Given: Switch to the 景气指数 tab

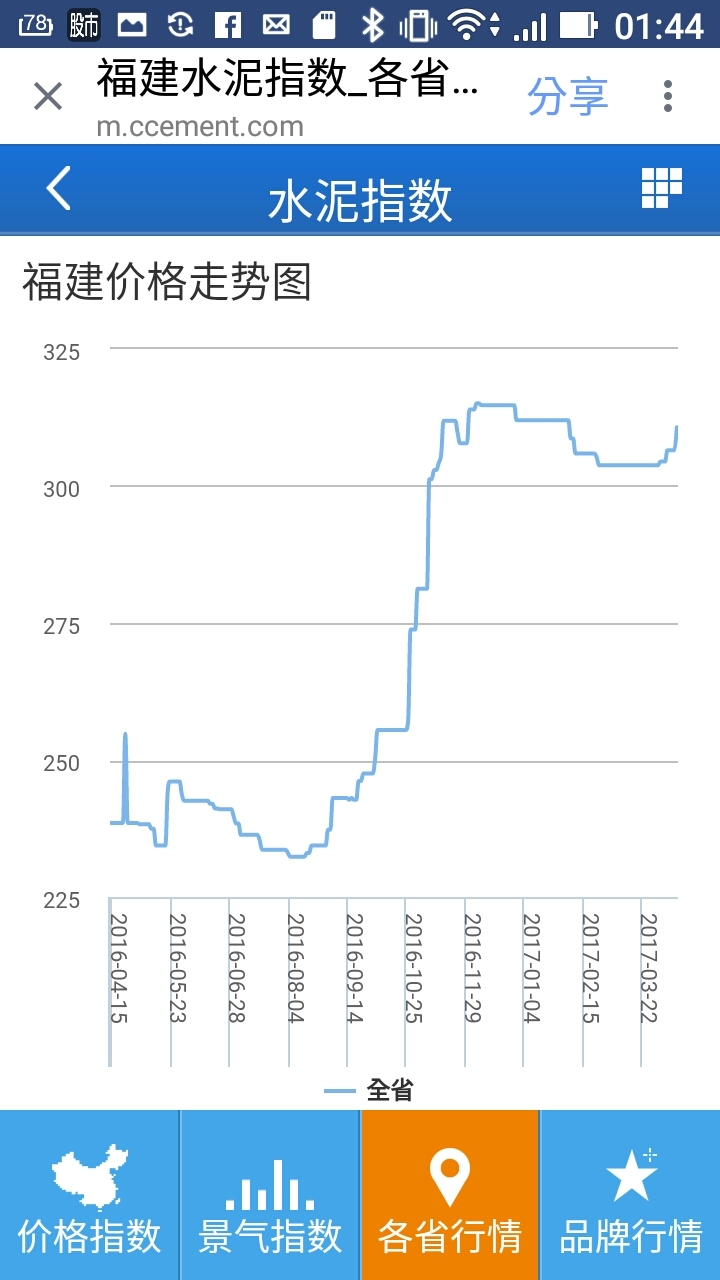Looking at the screenshot, I should pyautogui.click(x=270, y=1195).
